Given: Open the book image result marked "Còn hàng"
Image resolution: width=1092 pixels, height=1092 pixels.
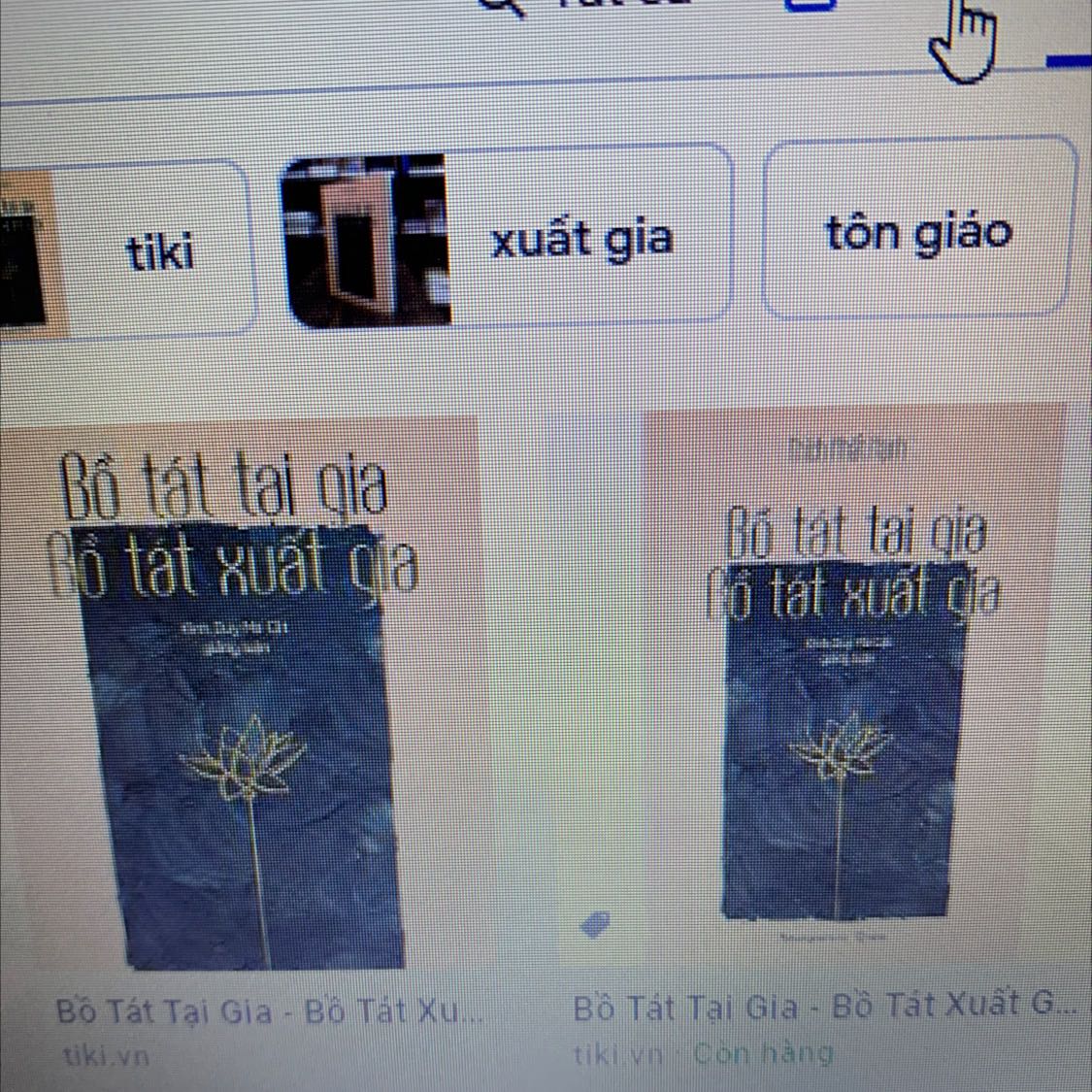Looking at the screenshot, I should coord(846,679).
